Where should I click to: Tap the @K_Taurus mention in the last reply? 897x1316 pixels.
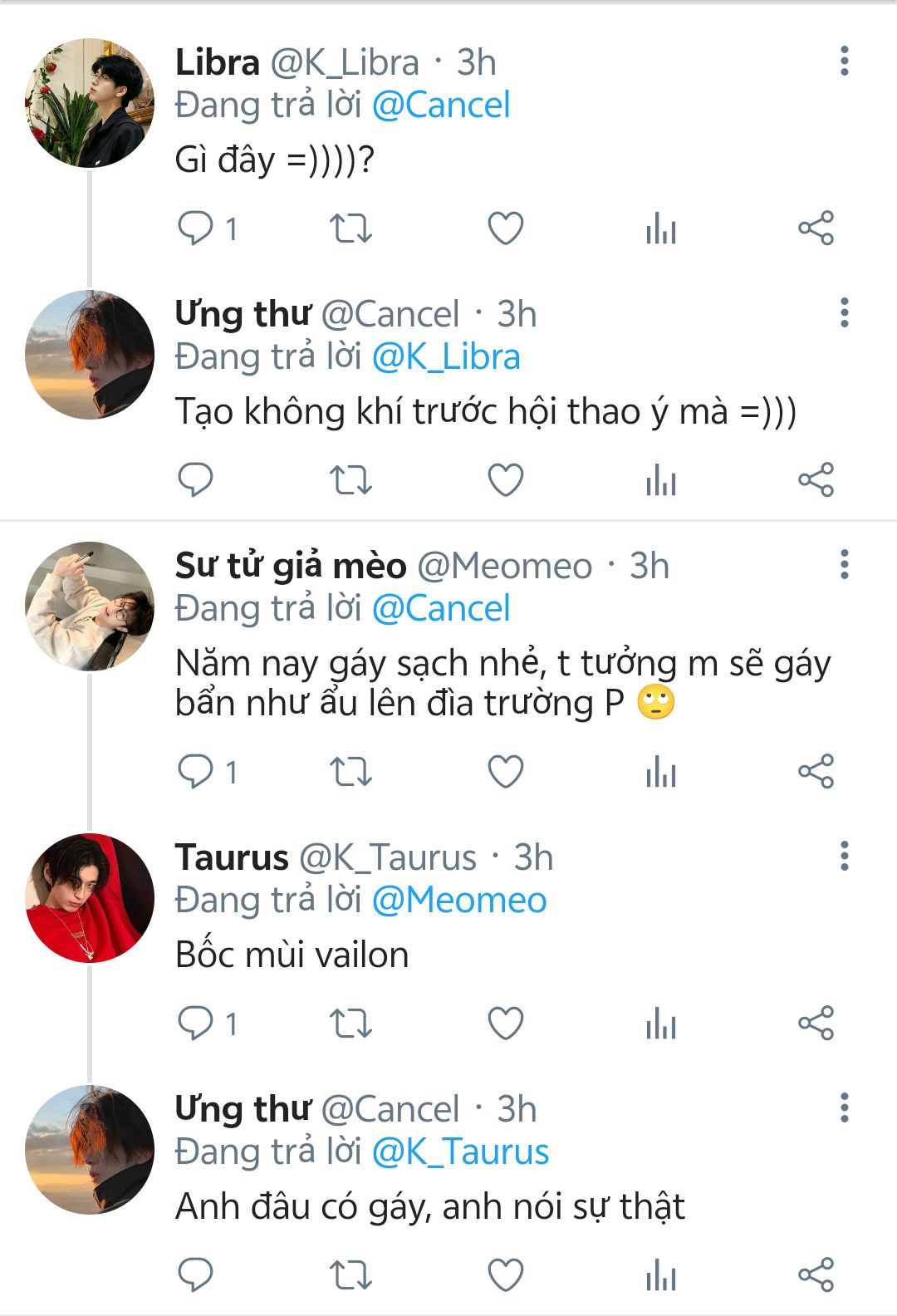pos(460,1152)
